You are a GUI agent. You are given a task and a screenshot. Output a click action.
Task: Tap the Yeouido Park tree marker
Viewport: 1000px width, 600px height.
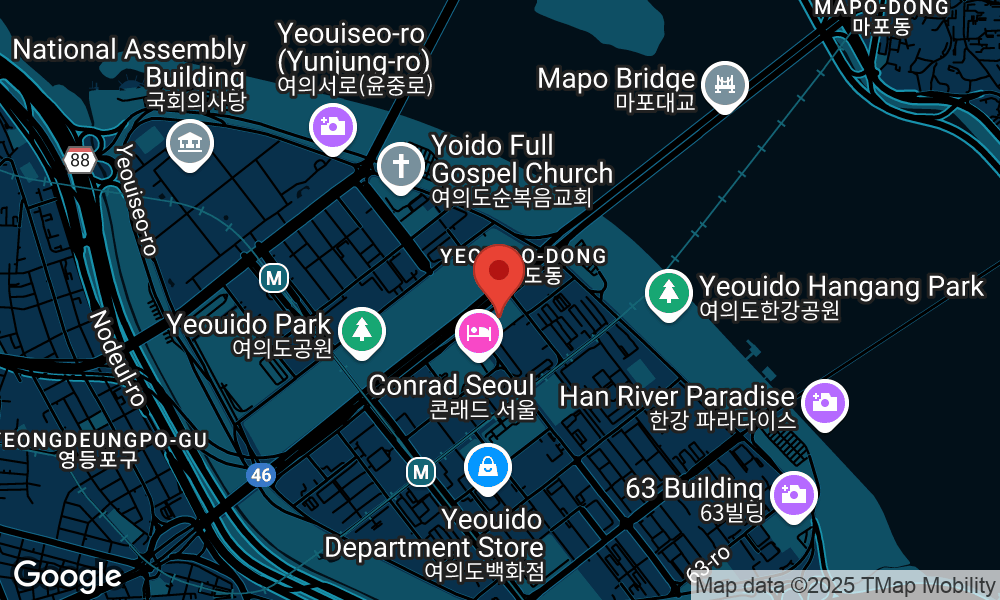[x=362, y=330]
